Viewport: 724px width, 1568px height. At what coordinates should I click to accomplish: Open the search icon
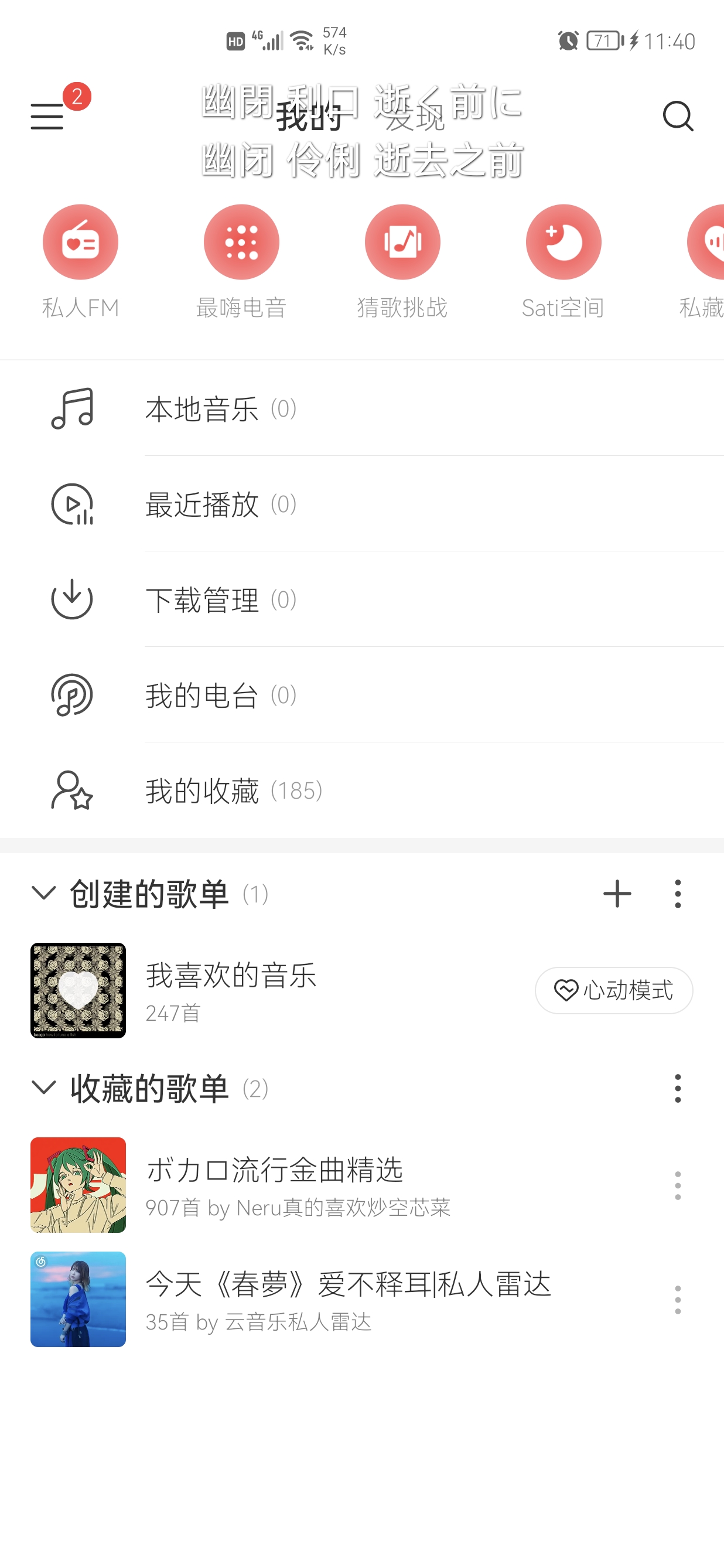[678, 115]
